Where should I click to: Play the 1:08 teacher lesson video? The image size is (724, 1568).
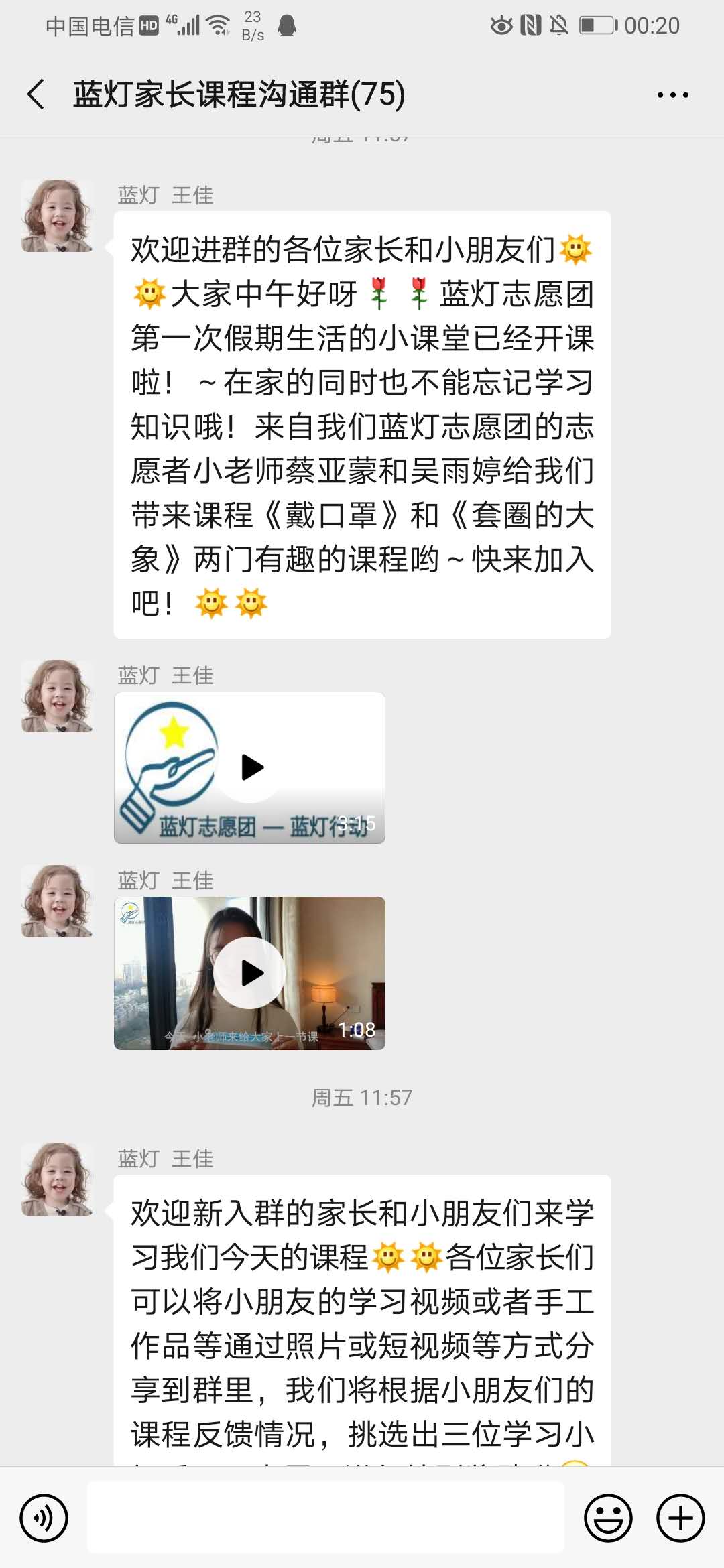[x=251, y=972]
